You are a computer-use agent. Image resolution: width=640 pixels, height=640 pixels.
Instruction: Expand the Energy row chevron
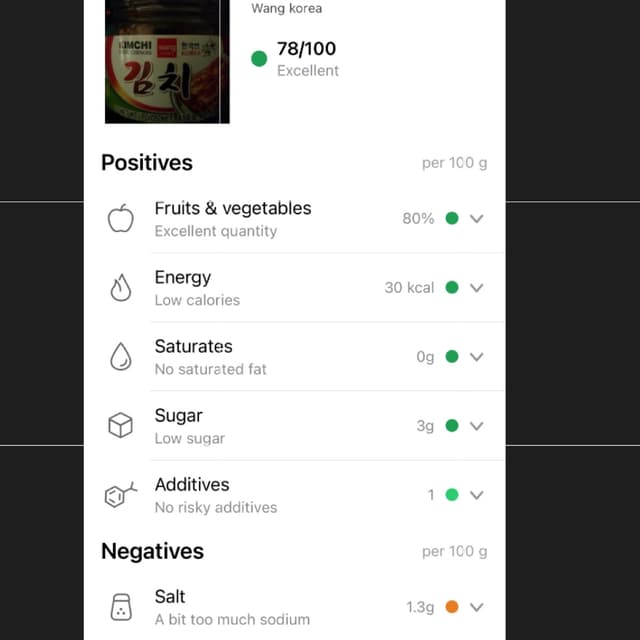coord(476,287)
